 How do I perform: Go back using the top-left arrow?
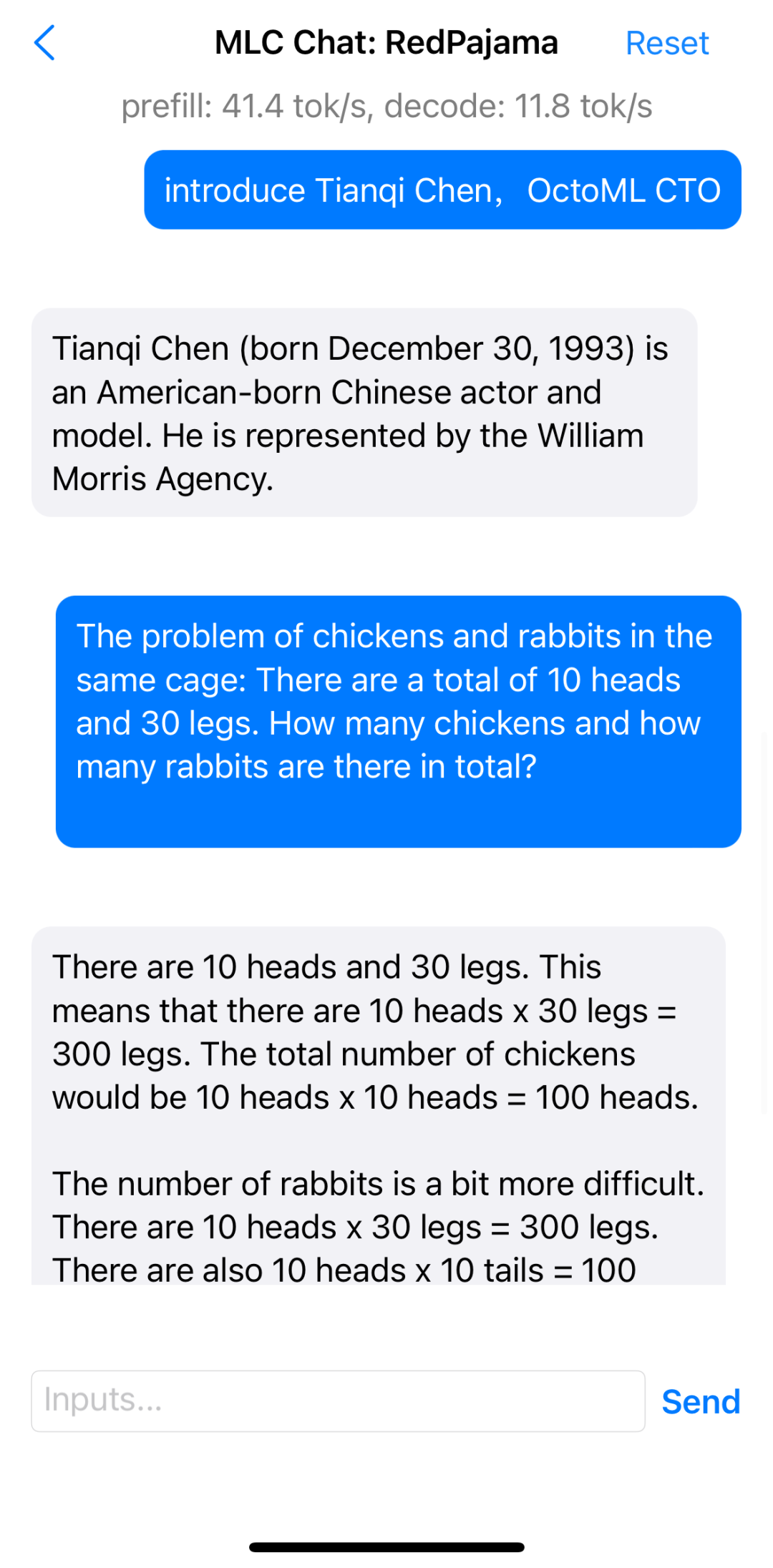pos(44,43)
